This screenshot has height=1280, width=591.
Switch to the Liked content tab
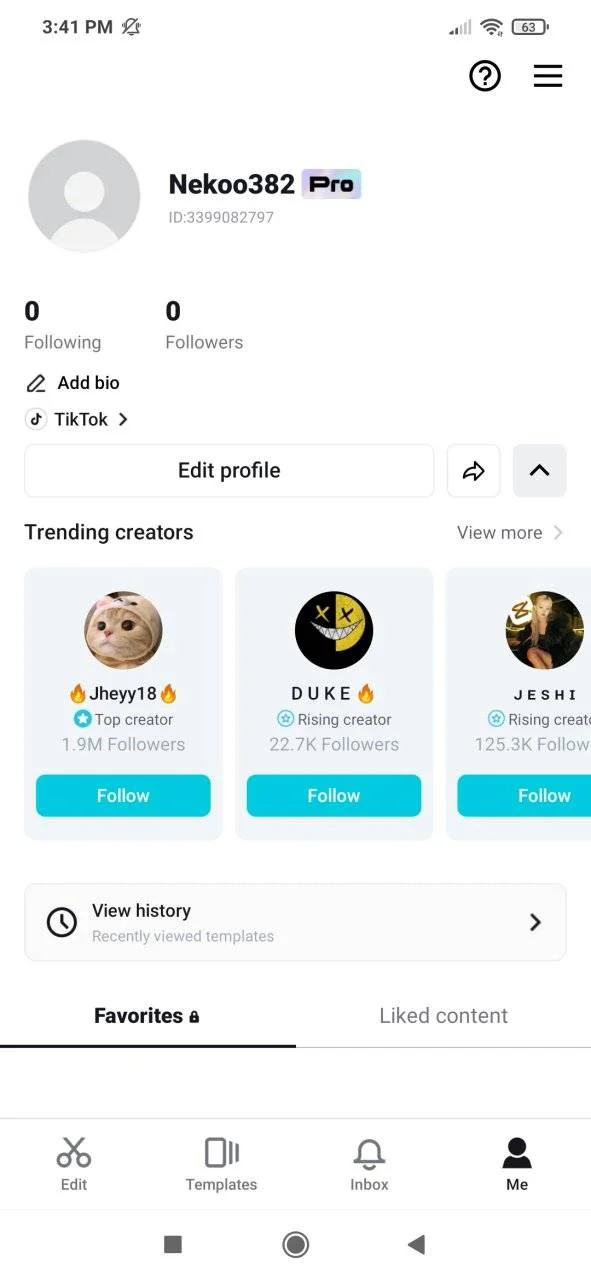click(443, 1016)
